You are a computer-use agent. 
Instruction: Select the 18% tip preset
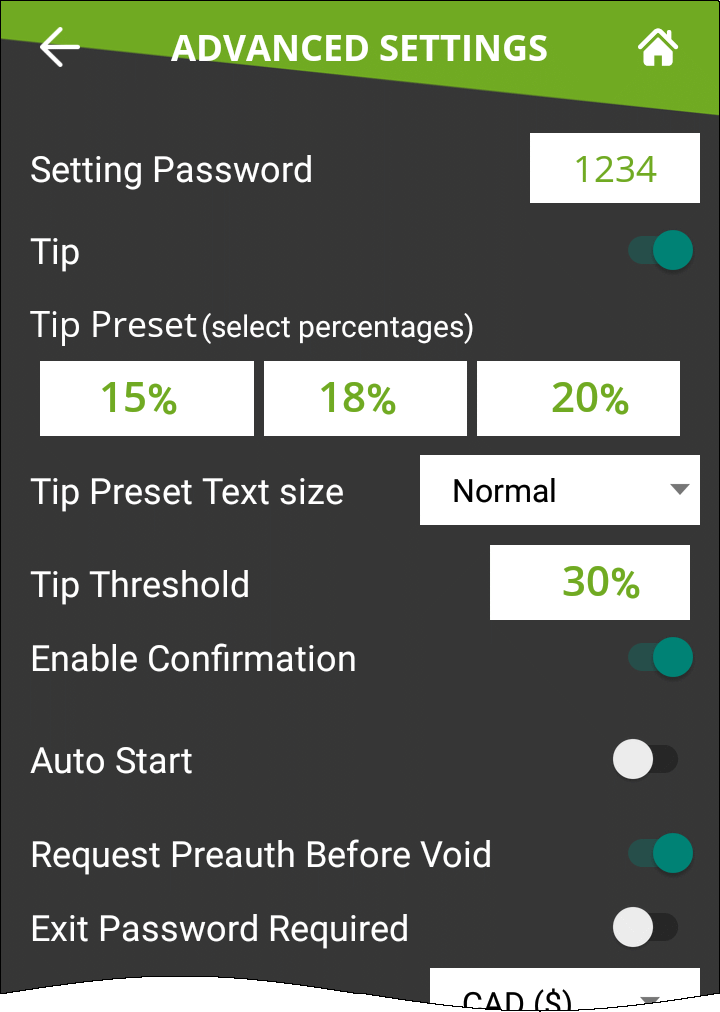pyautogui.click(x=364, y=398)
